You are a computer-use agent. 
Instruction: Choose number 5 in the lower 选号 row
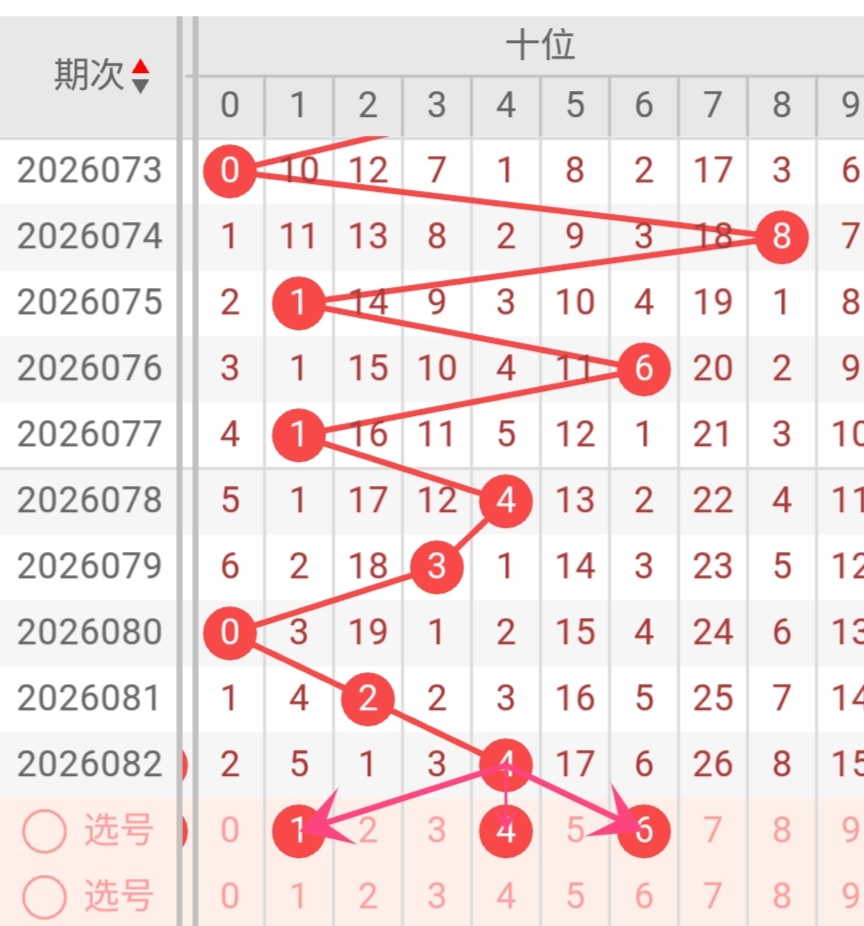click(575, 896)
